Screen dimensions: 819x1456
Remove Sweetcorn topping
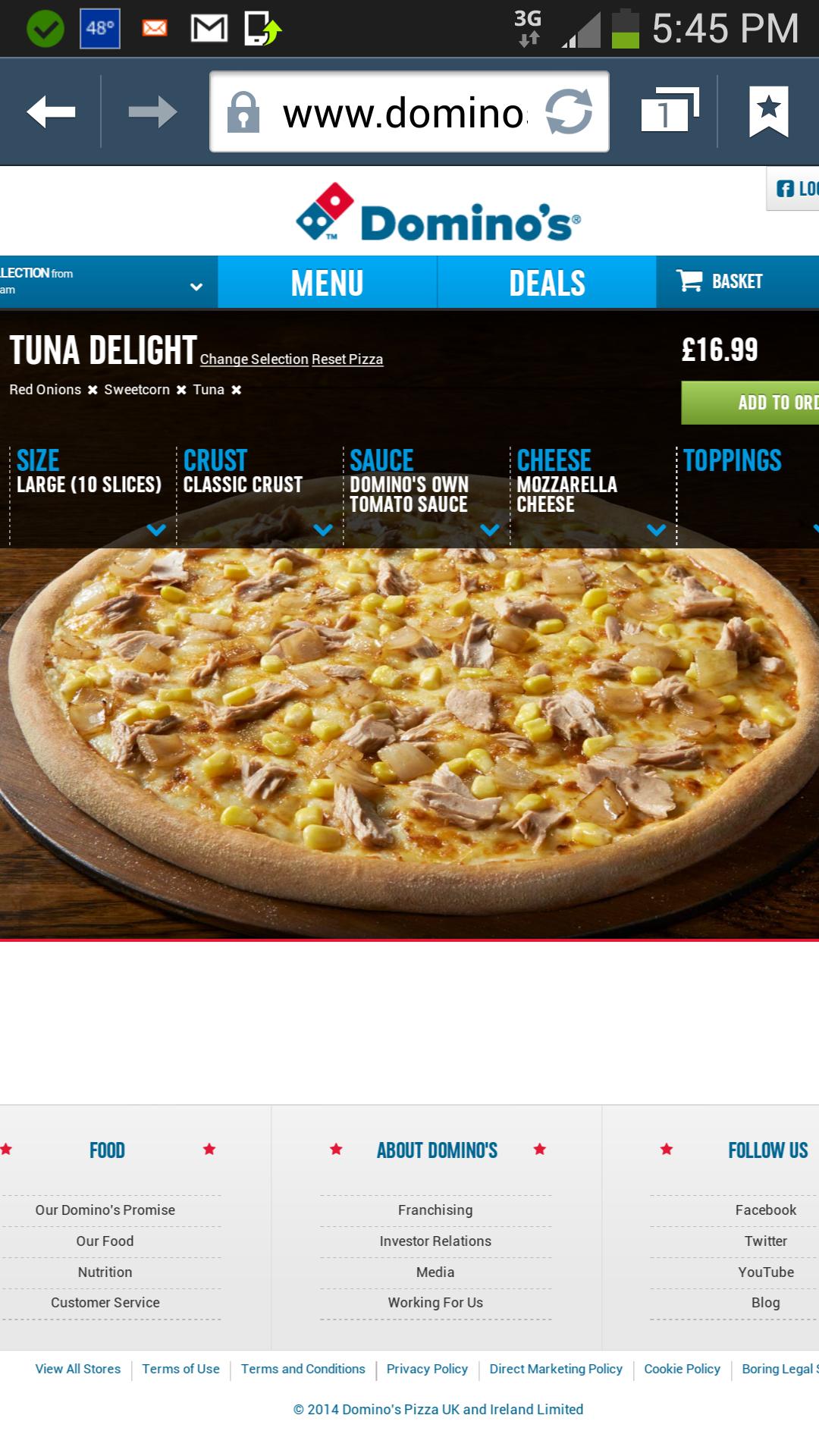coord(181,390)
